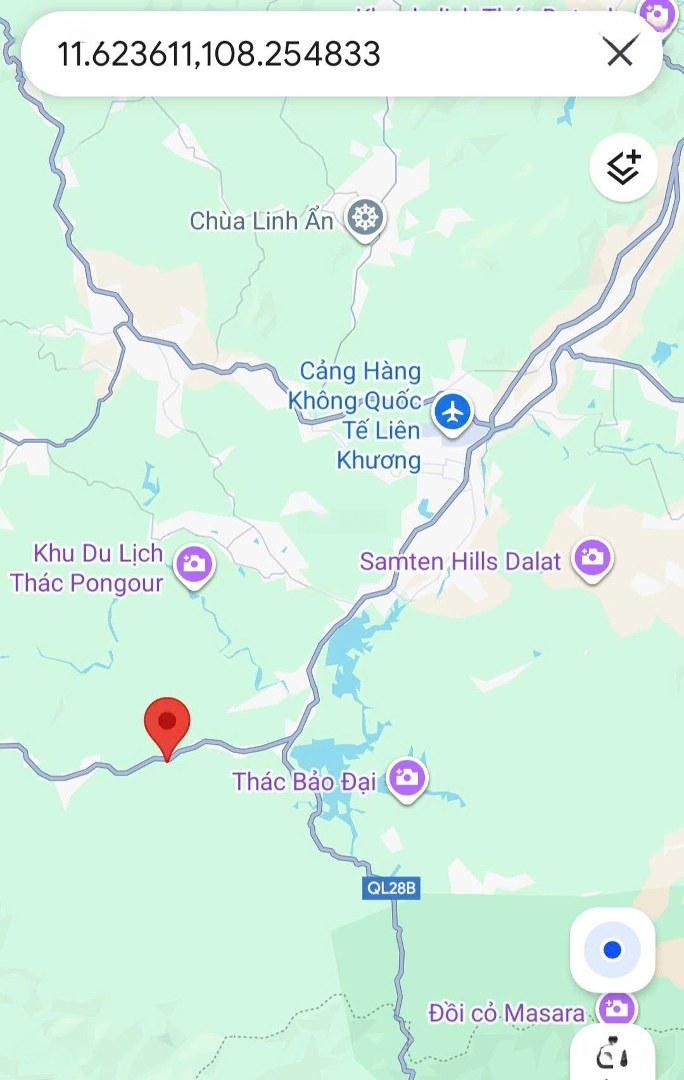Open Khu Du Lịch Thác Pongour marker
The width and height of the screenshot is (684, 1080).
[193, 565]
